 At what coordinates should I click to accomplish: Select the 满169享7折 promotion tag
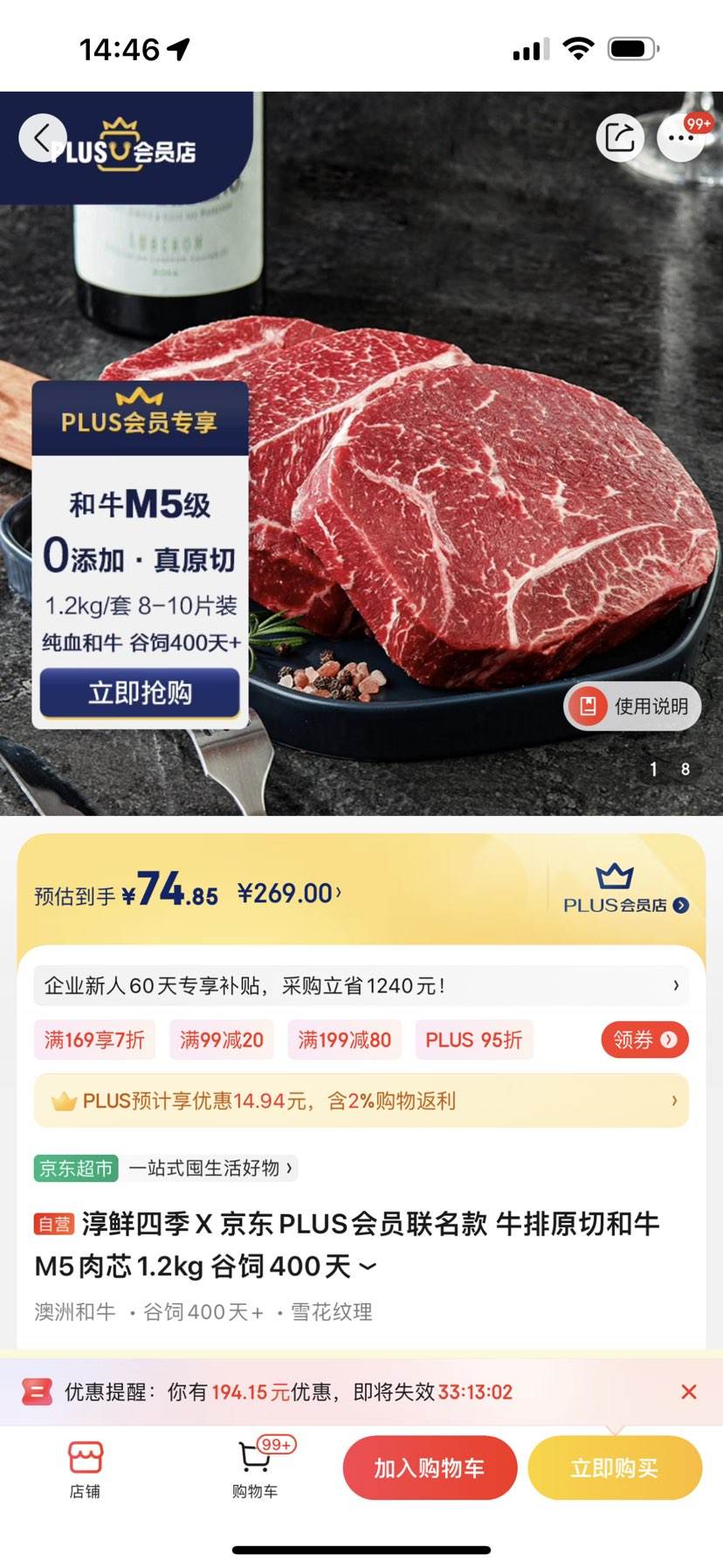point(94,1040)
